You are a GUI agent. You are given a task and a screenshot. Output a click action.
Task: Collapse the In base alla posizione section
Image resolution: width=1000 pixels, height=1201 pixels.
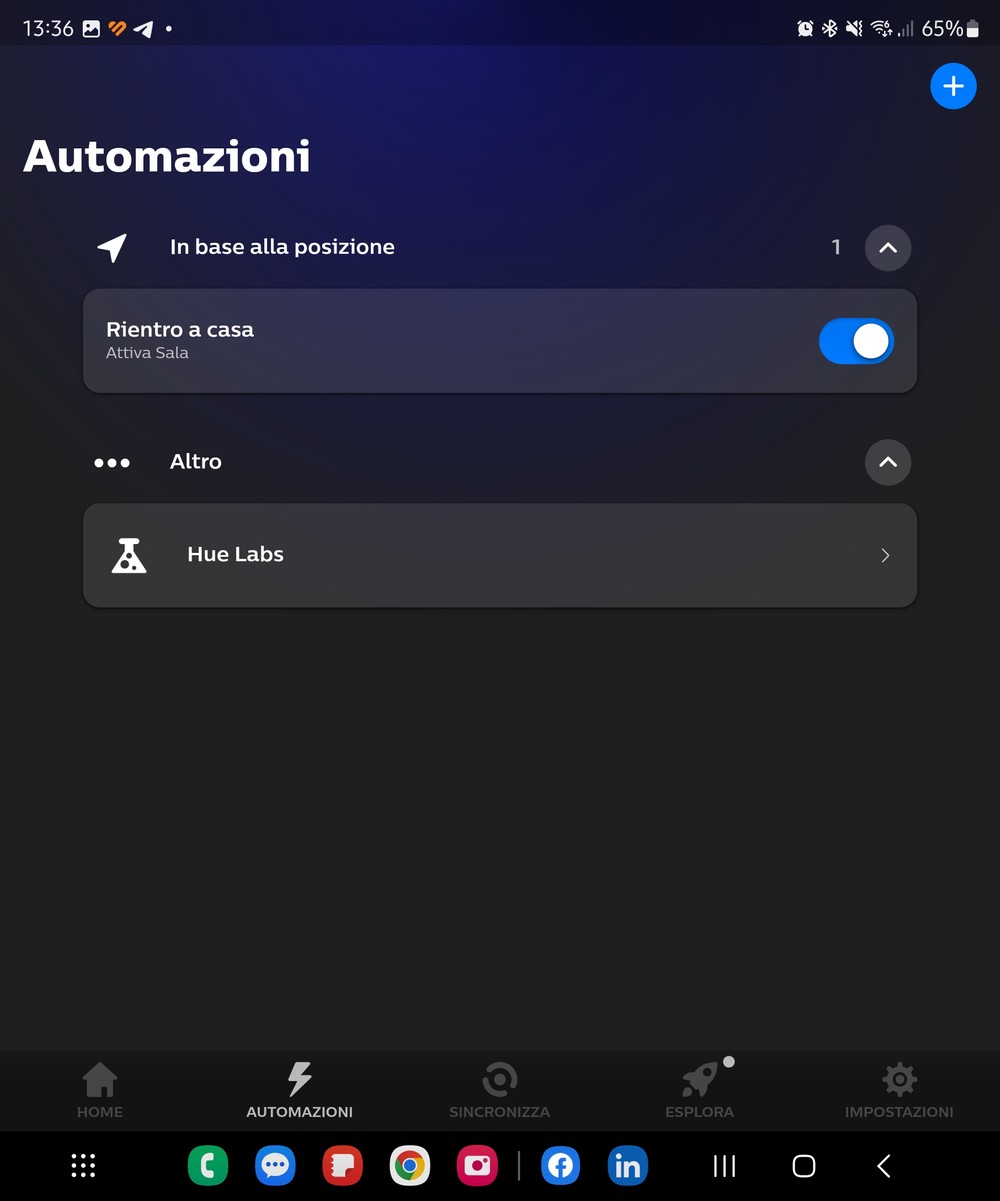887,247
